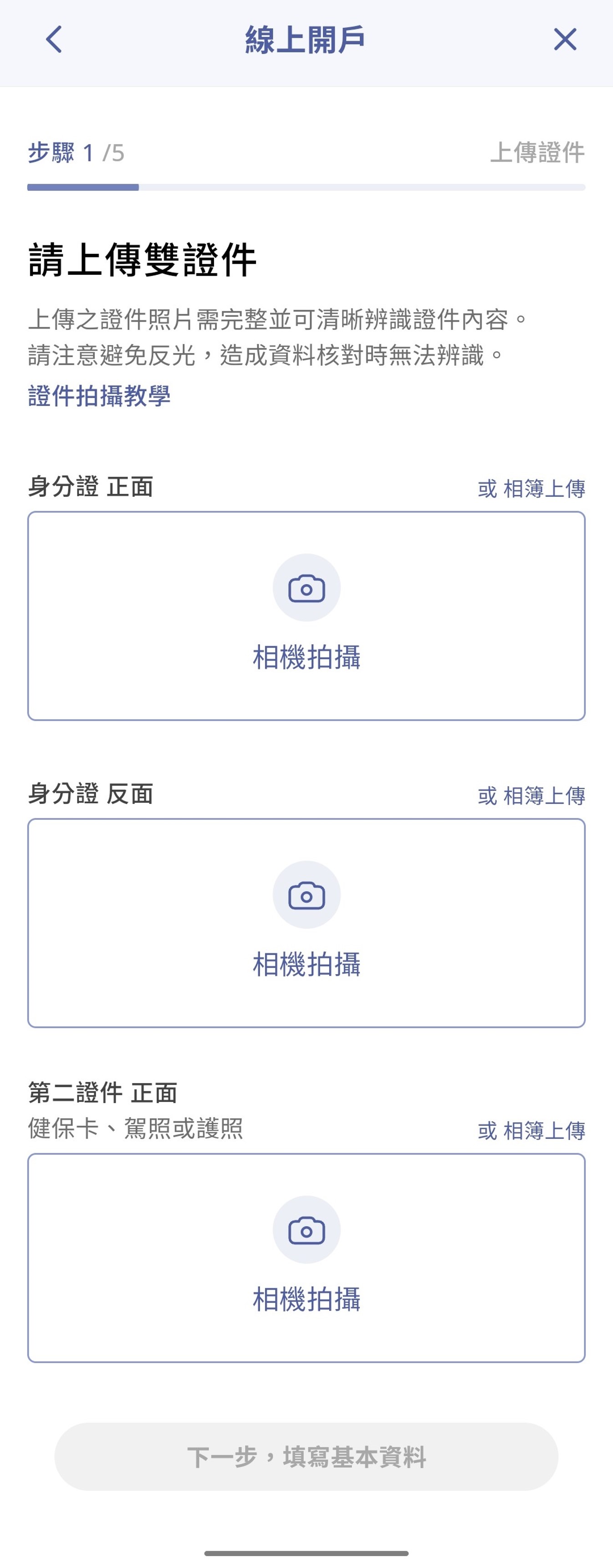Upload 第二證件 正面 from album

click(x=531, y=1131)
